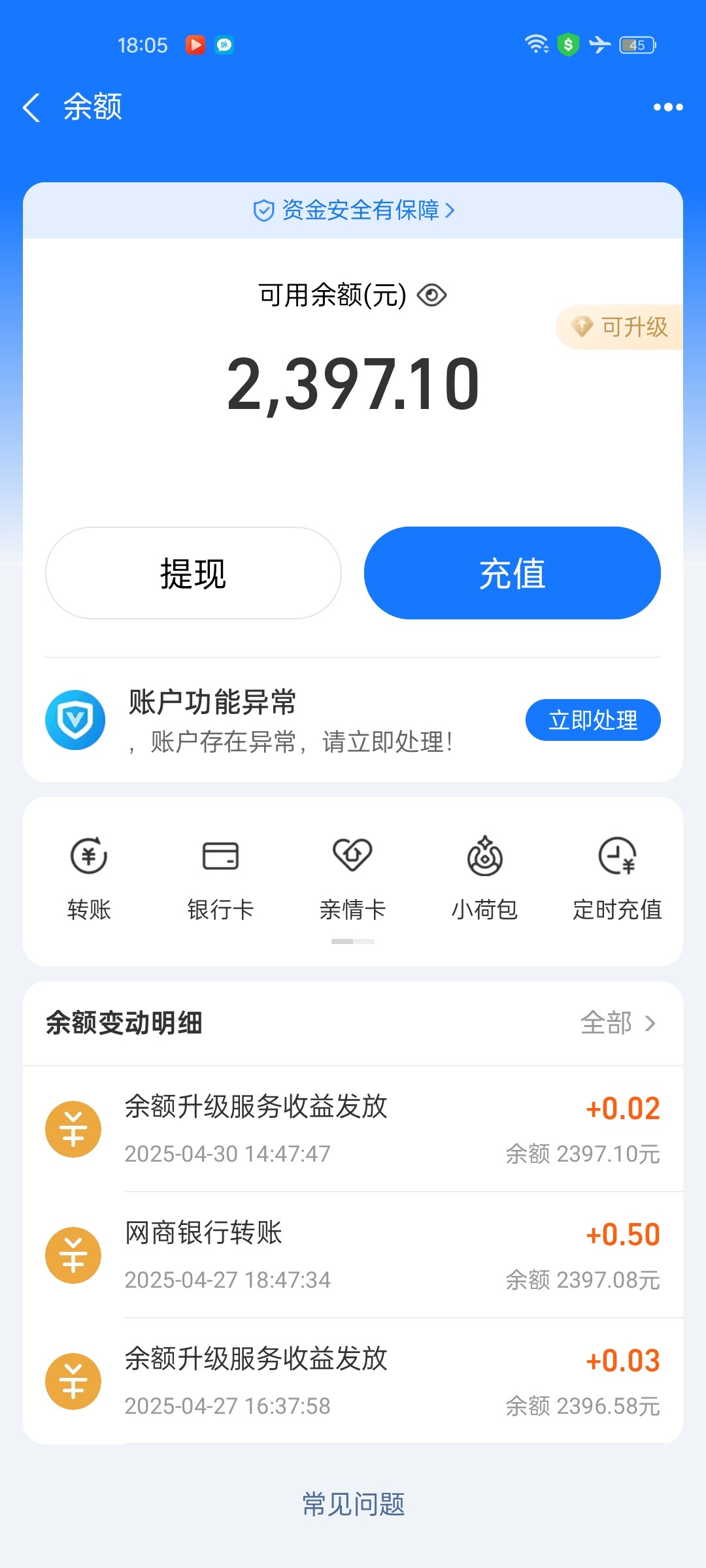The height and width of the screenshot is (1568, 706).
Task: Tap the 可升级 badge
Action: [621, 327]
